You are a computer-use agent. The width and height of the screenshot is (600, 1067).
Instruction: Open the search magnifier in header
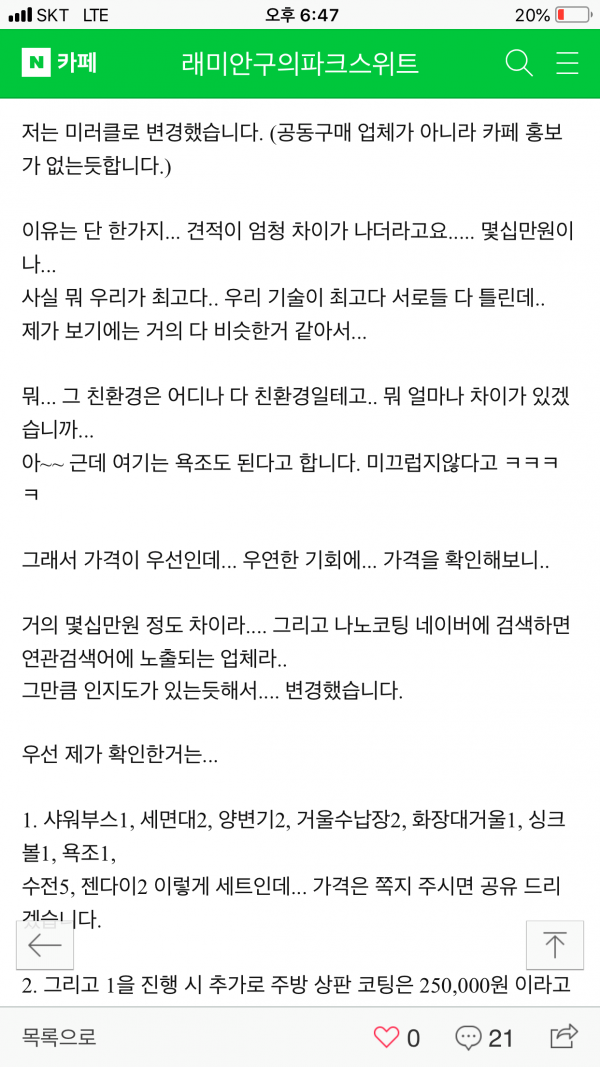coord(519,64)
